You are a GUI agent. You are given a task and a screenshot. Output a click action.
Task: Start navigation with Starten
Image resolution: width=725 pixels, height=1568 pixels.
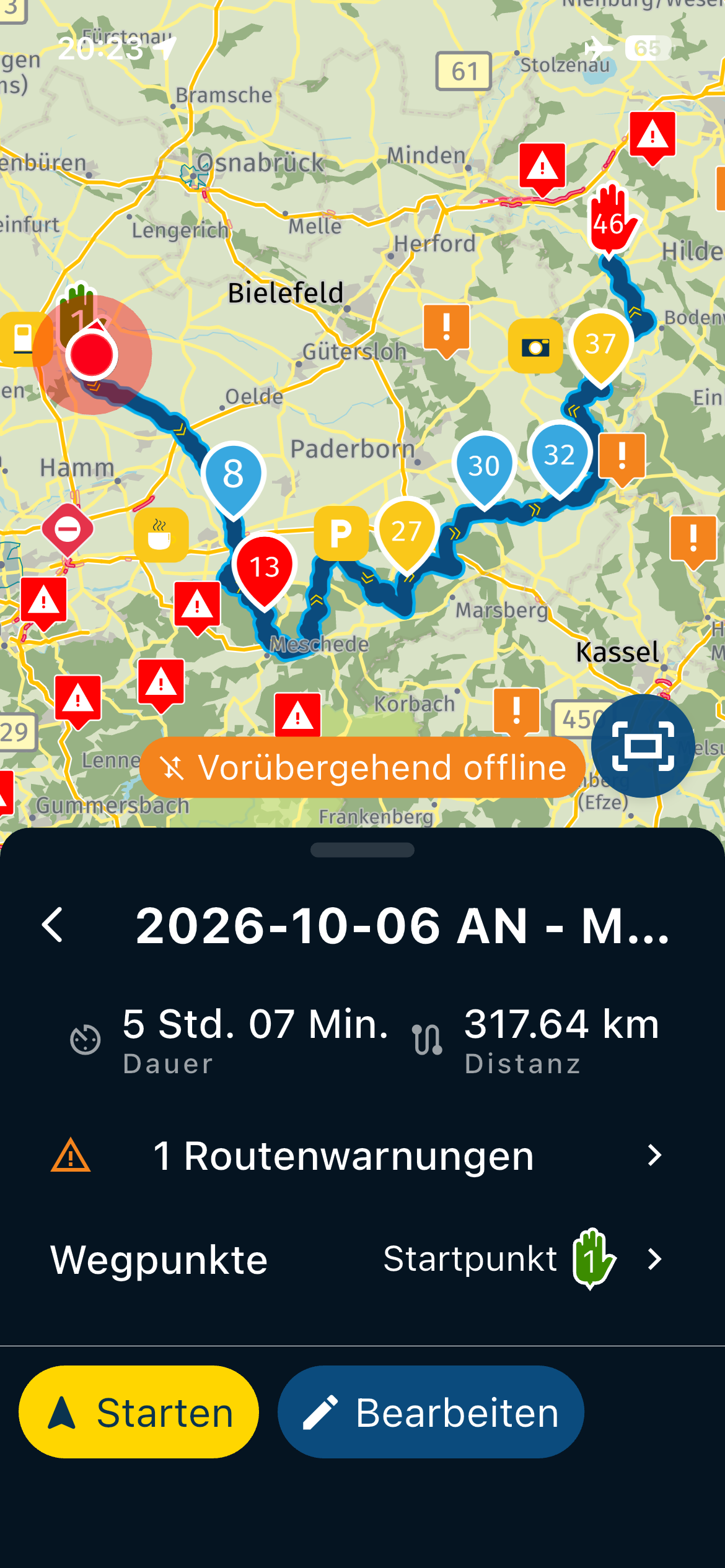[x=139, y=1412]
